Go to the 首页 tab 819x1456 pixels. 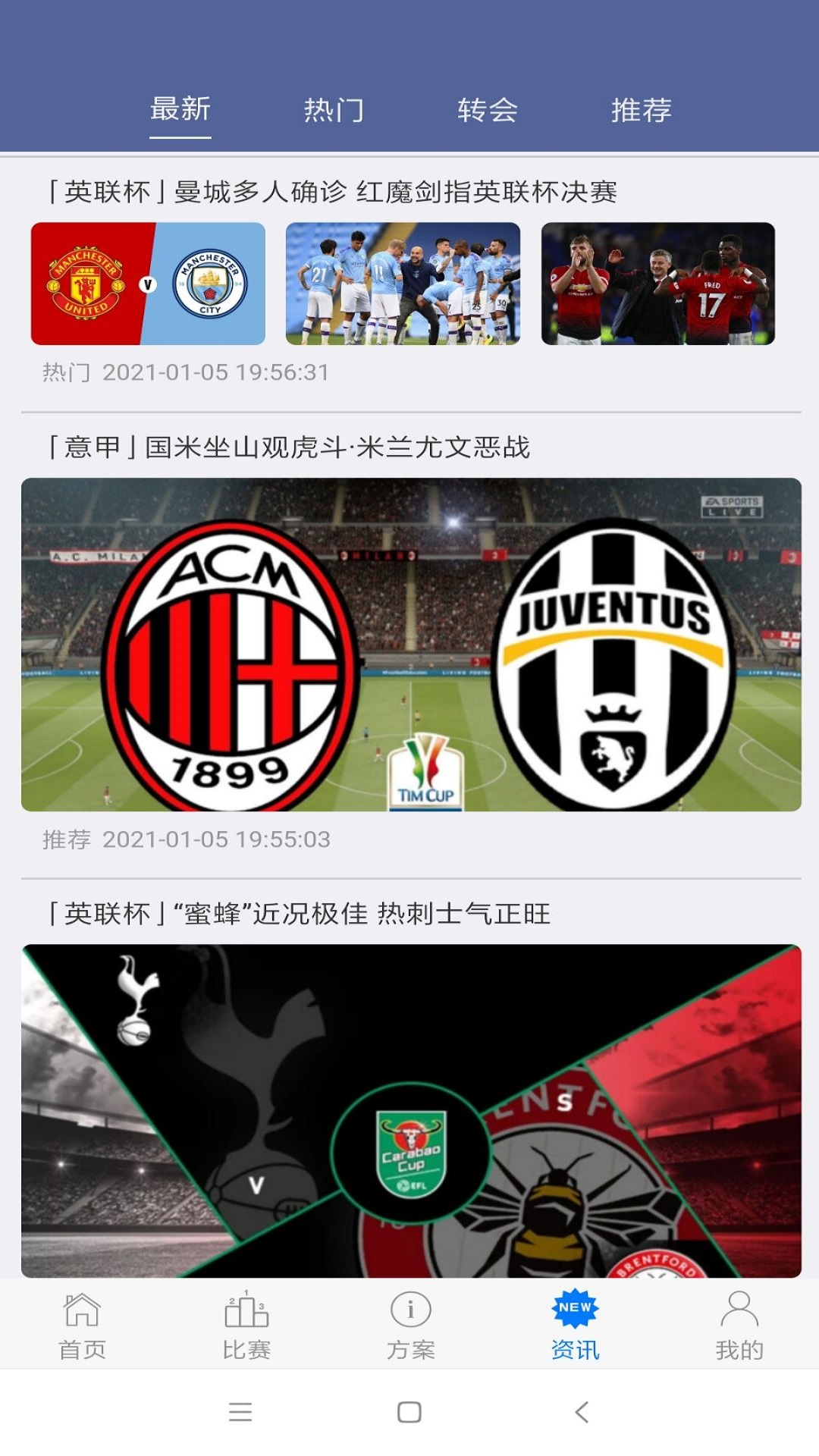click(x=82, y=1326)
